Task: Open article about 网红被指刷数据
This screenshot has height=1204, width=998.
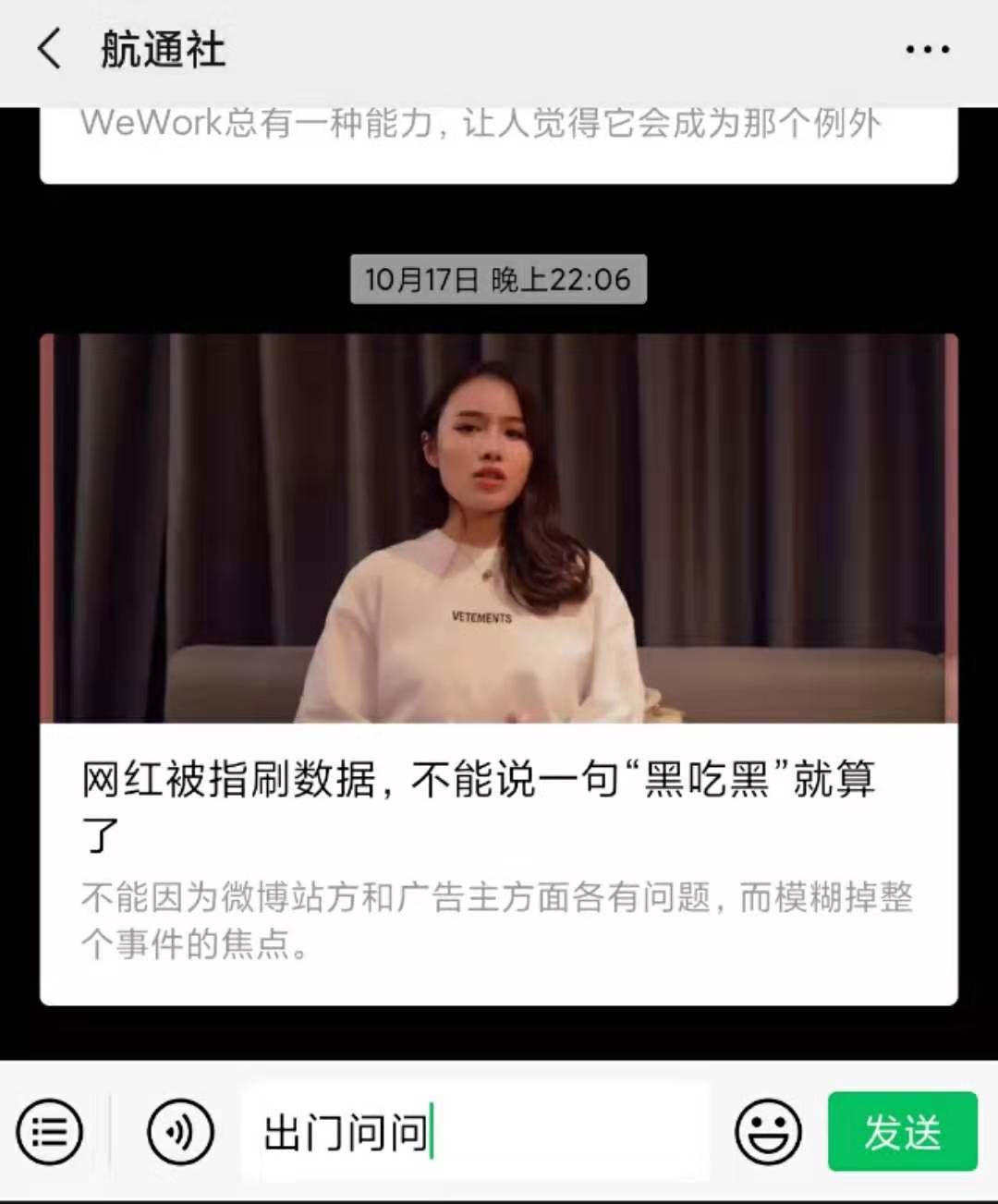Action: coord(499,669)
